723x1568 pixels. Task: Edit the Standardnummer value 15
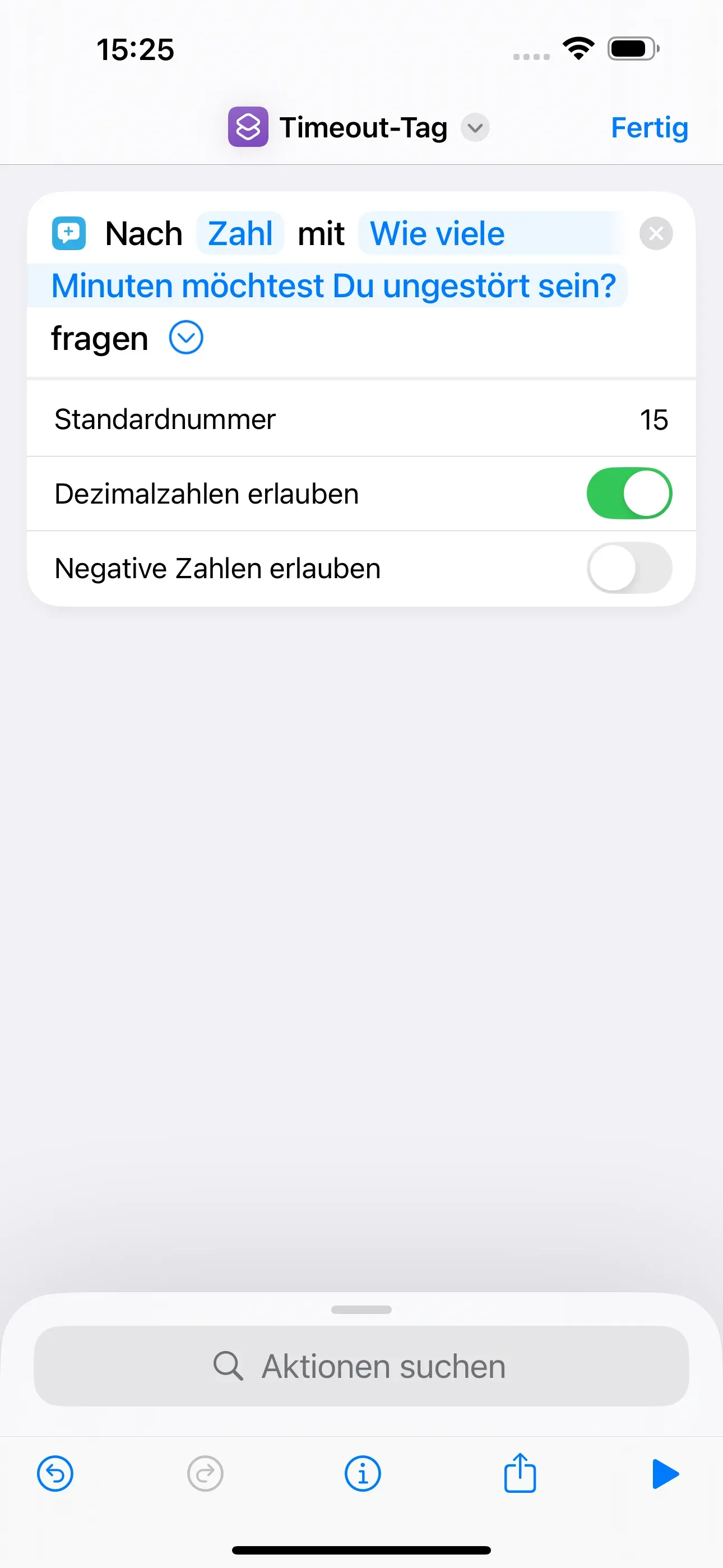[x=654, y=419]
